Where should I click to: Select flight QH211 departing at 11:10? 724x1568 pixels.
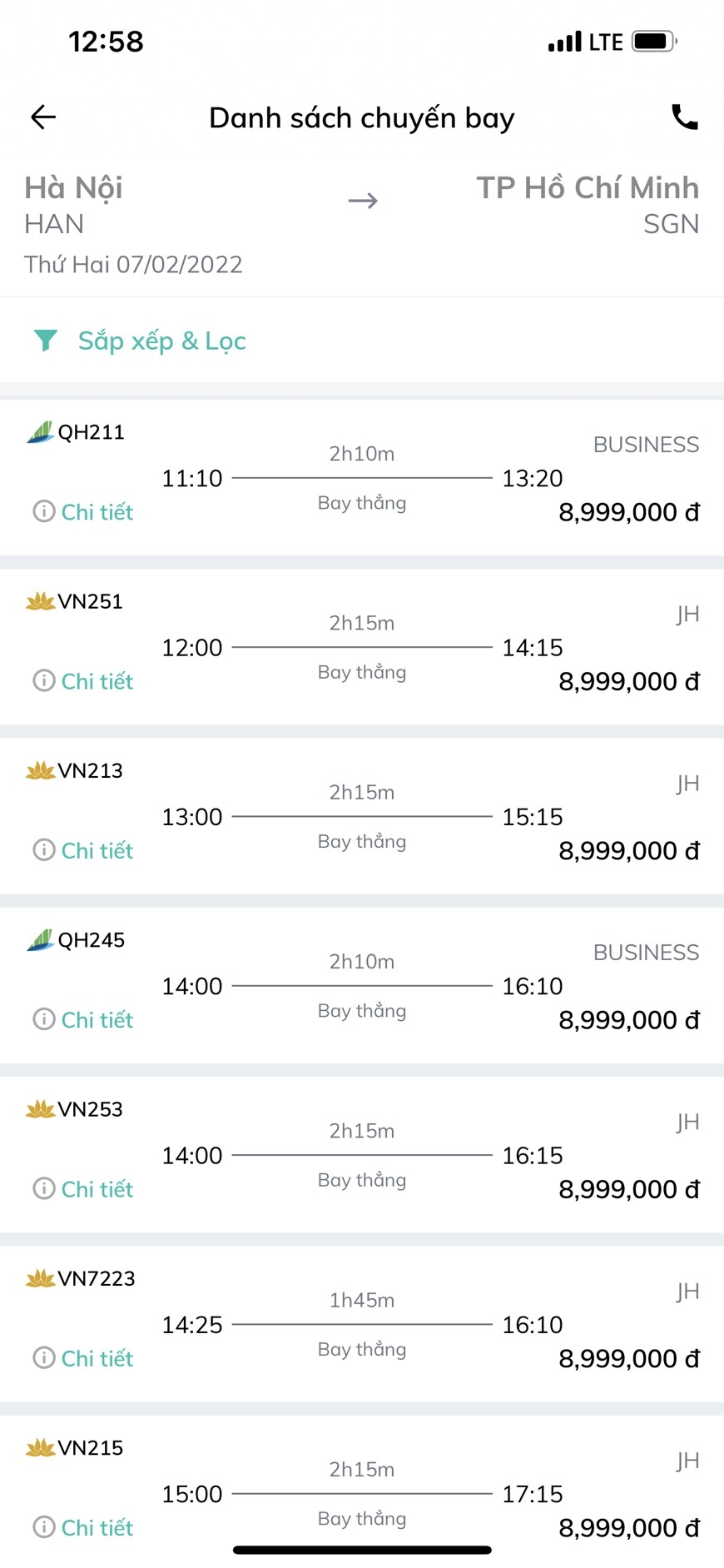(x=362, y=478)
